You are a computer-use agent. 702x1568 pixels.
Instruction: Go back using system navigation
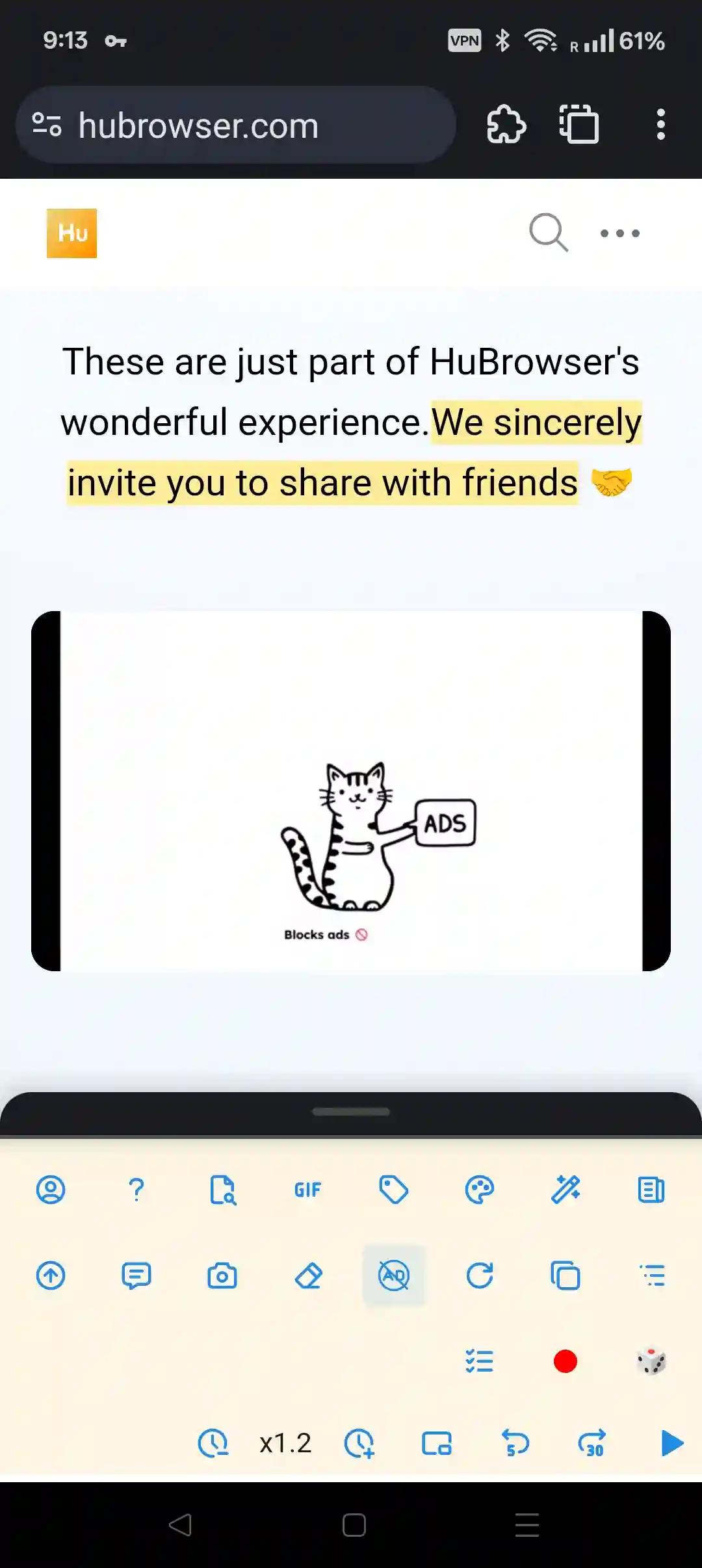[180, 1525]
